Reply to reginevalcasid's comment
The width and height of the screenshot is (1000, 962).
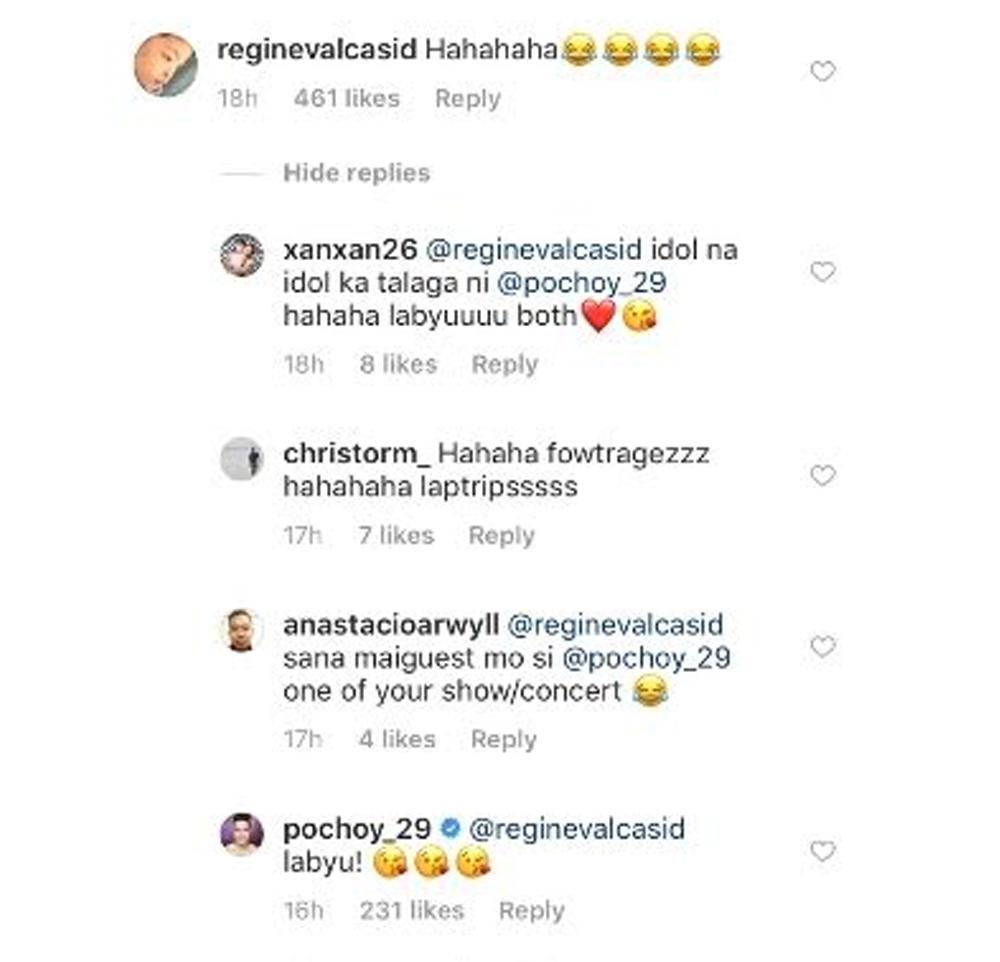coord(467,99)
